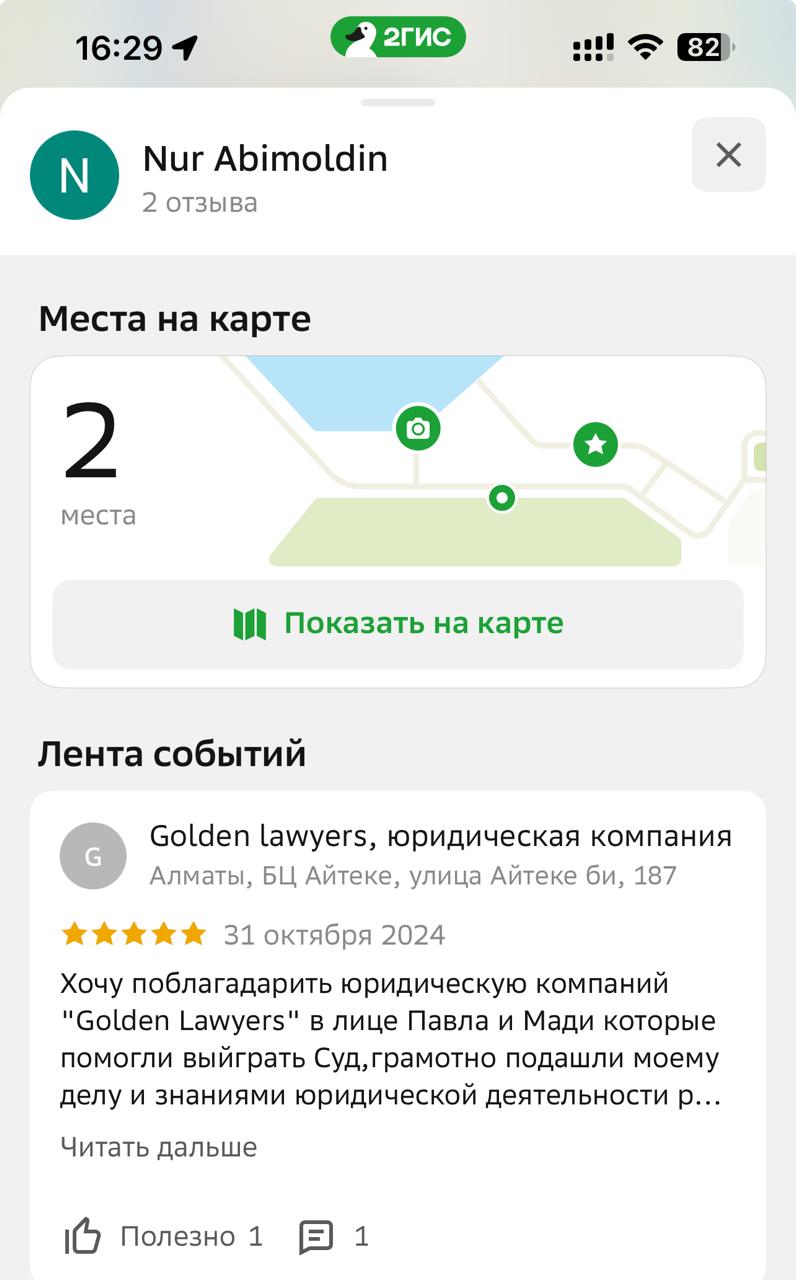Tap the star marker on the map
Viewport: 796px width, 1280px height.
coord(596,444)
